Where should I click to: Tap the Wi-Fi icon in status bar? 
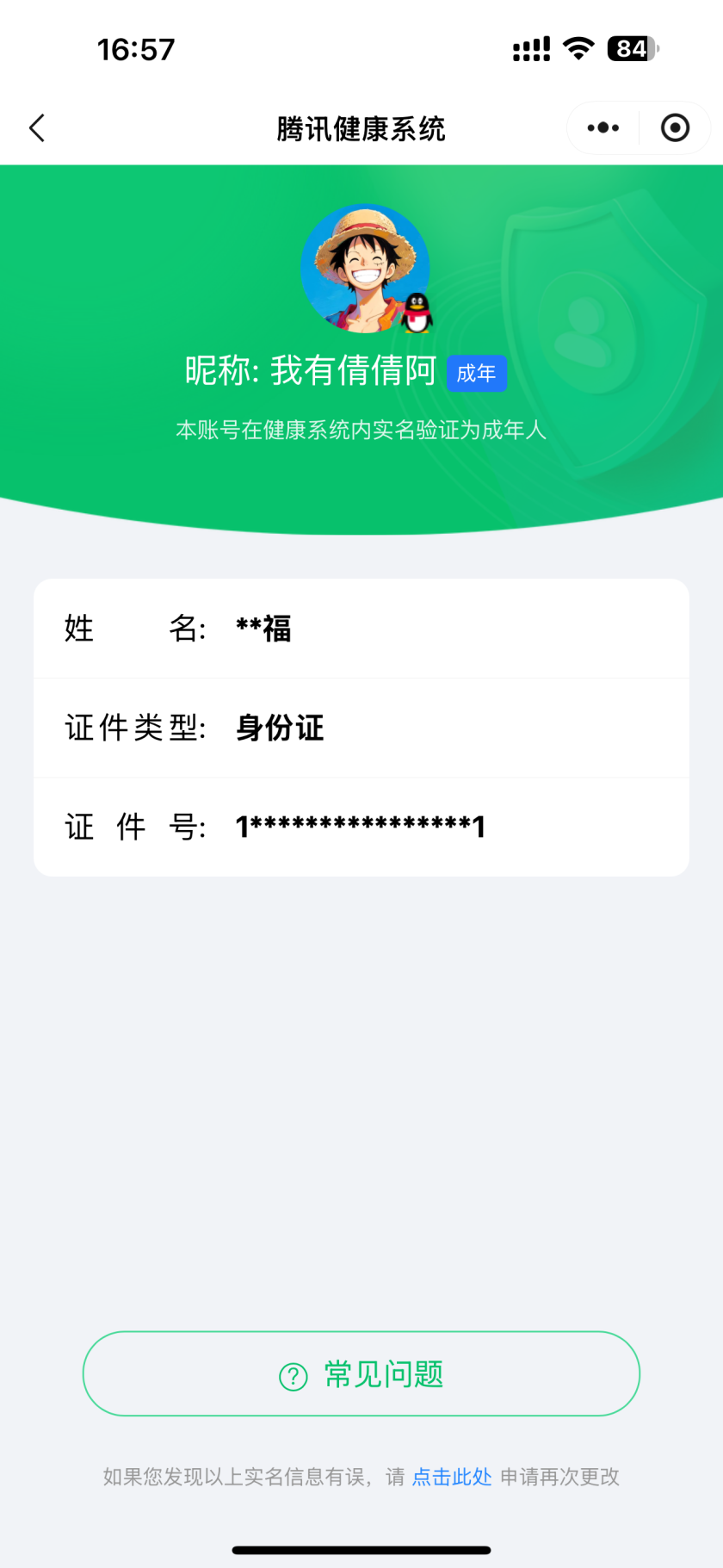tap(578, 49)
